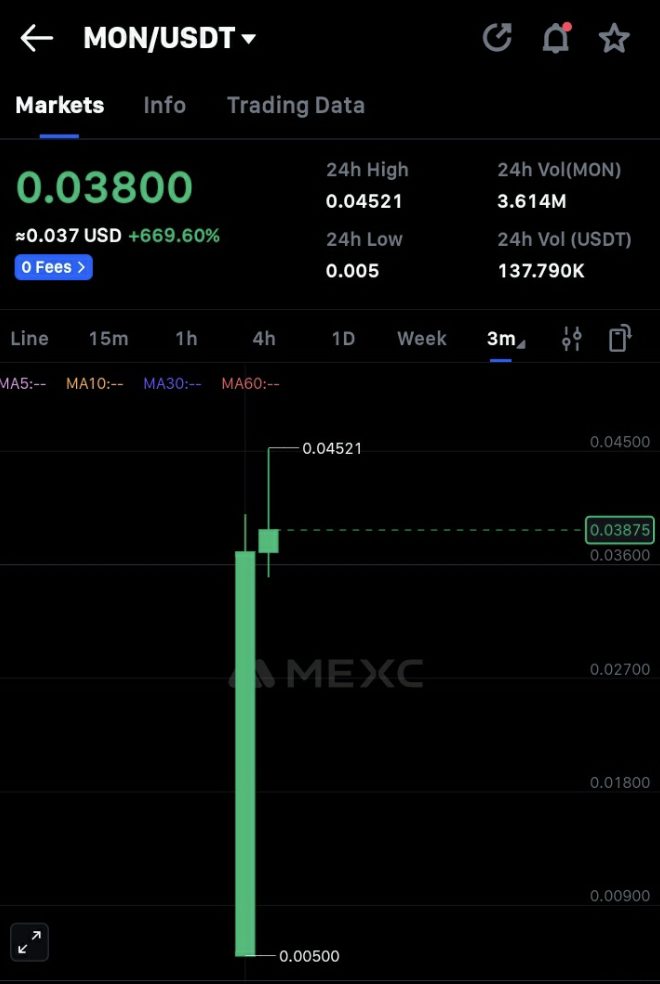The width and height of the screenshot is (660, 984).
Task: Select the 1D interval
Action: tap(343, 338)
